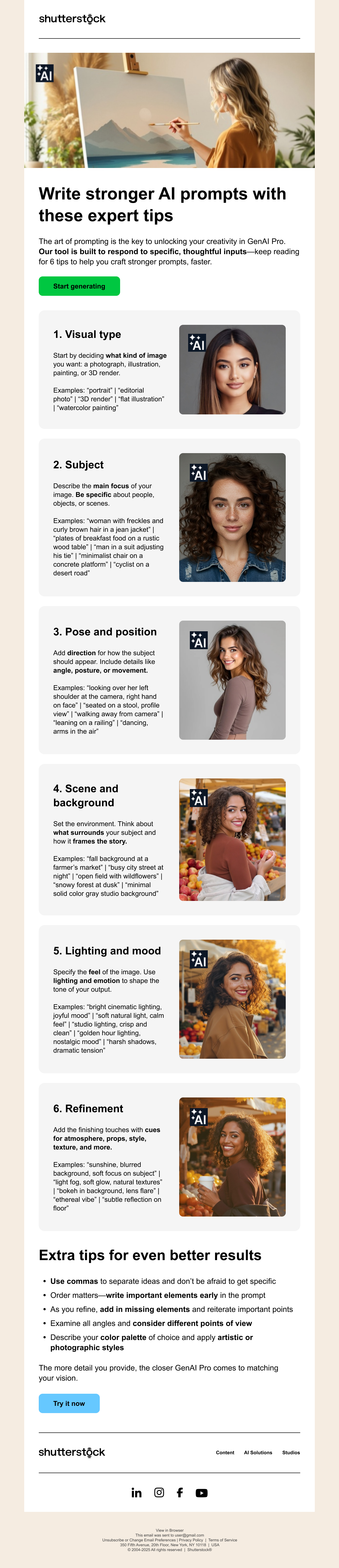The width and height of the screenshot is (339, 1568).
Task: Visit Shutterstock's Instagram page
Action: click(x=159, y=1492)
